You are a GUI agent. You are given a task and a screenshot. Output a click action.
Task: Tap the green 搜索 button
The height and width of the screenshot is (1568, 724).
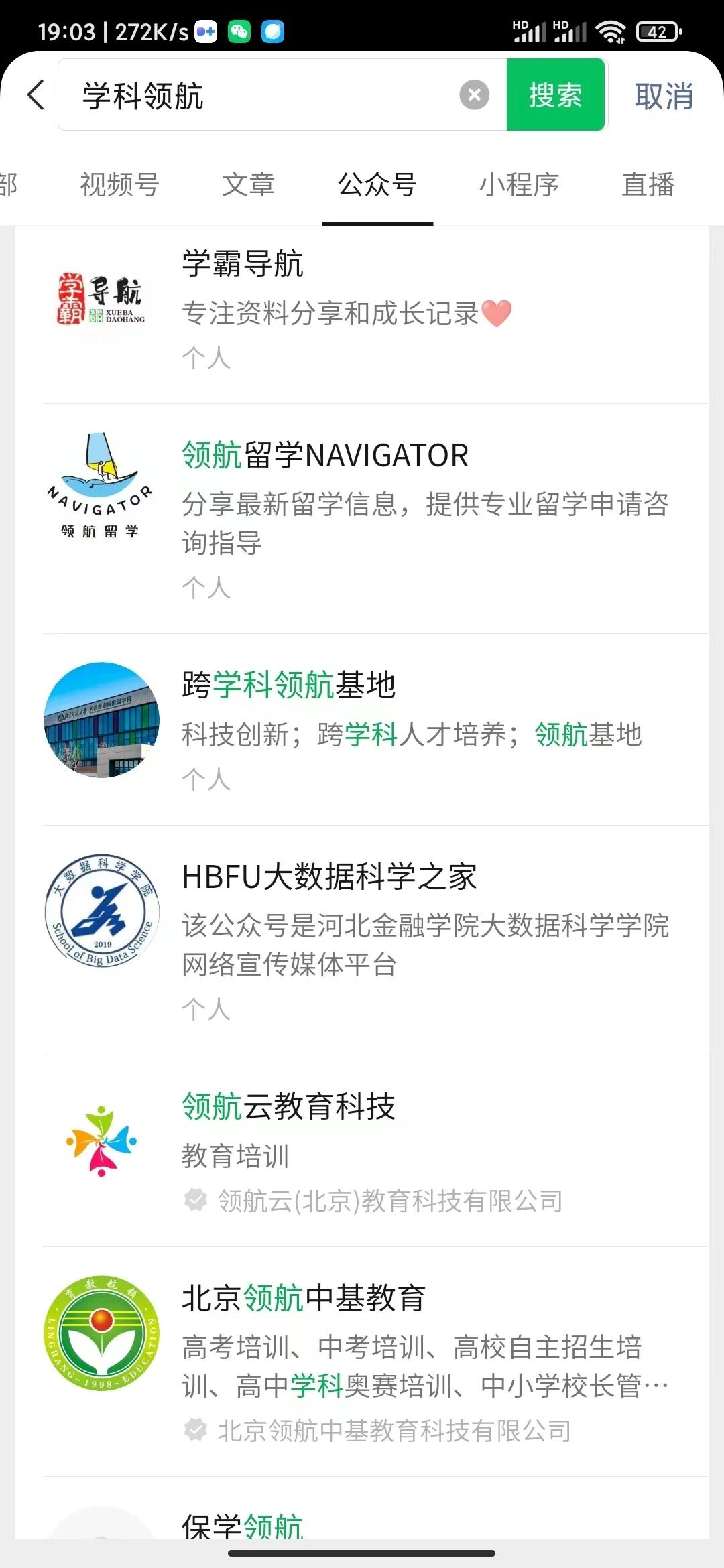[555, 95]
